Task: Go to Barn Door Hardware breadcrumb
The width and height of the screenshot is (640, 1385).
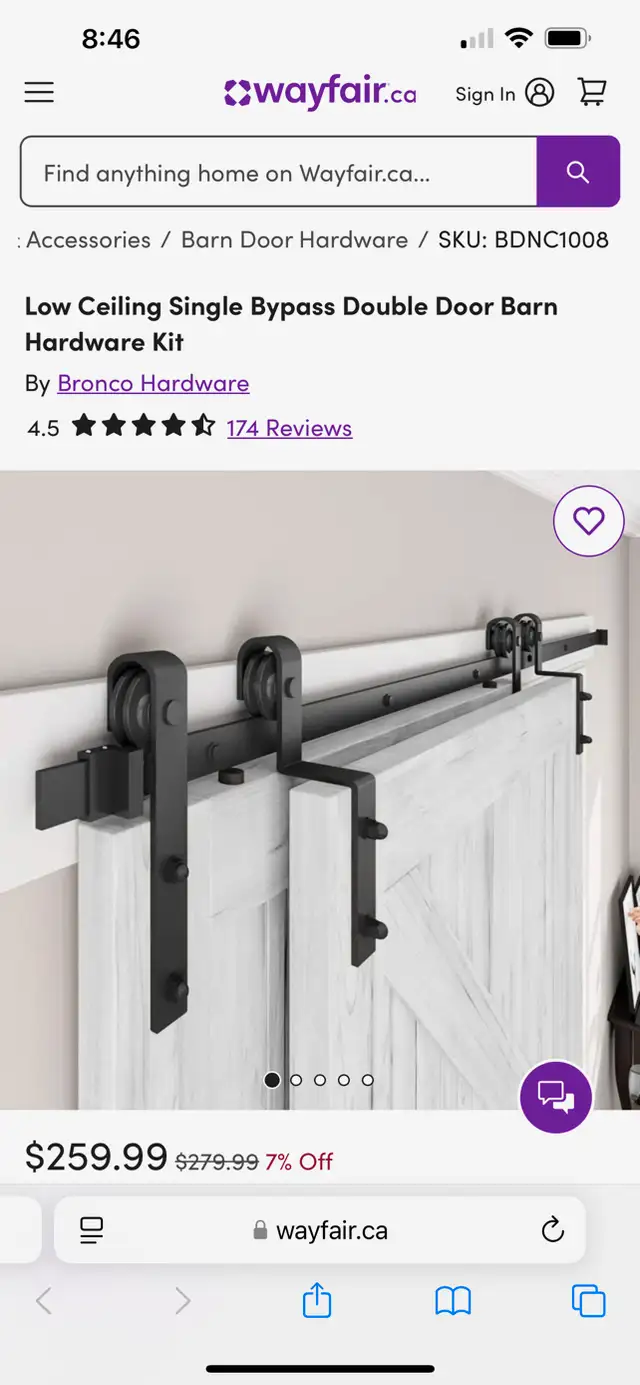Action: [294, 240]
